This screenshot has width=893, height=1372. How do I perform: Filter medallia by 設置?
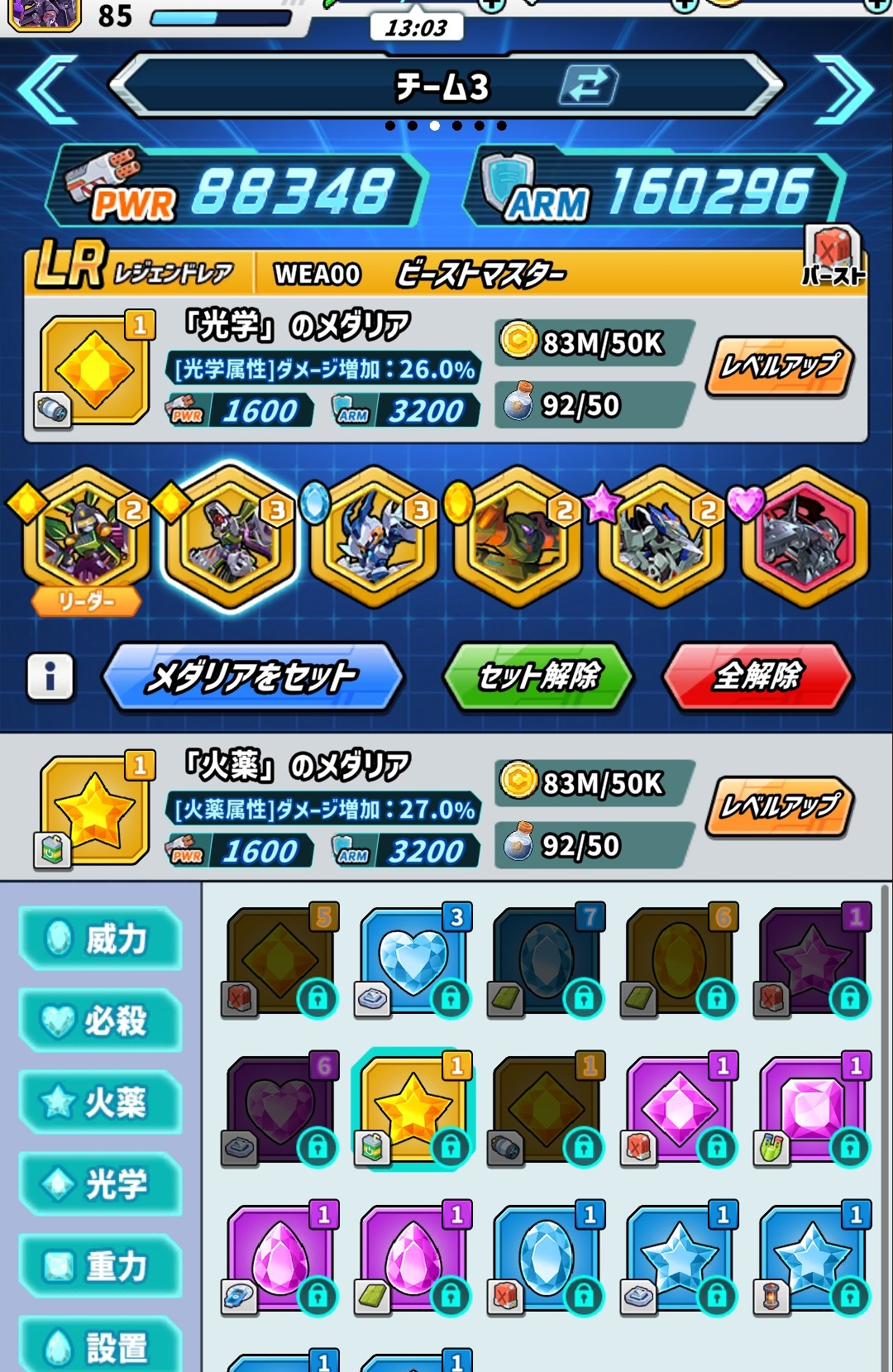pyautogui.click(x=101, y=1346)
